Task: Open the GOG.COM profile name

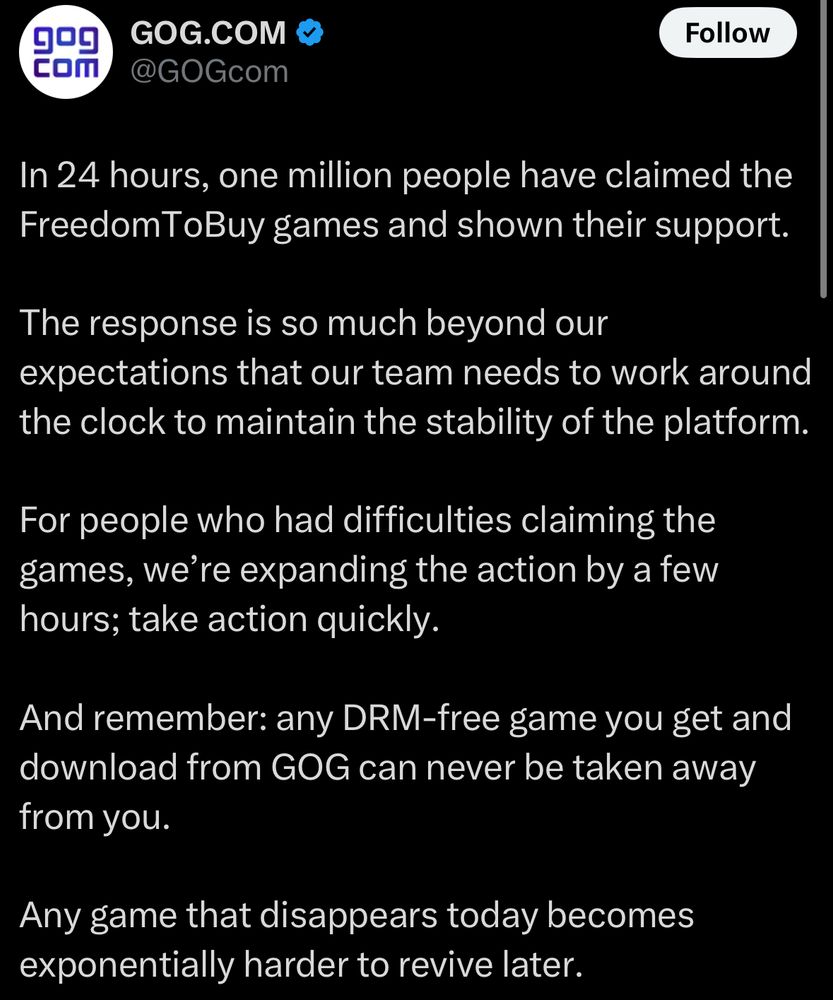Action: coord(209,33)
